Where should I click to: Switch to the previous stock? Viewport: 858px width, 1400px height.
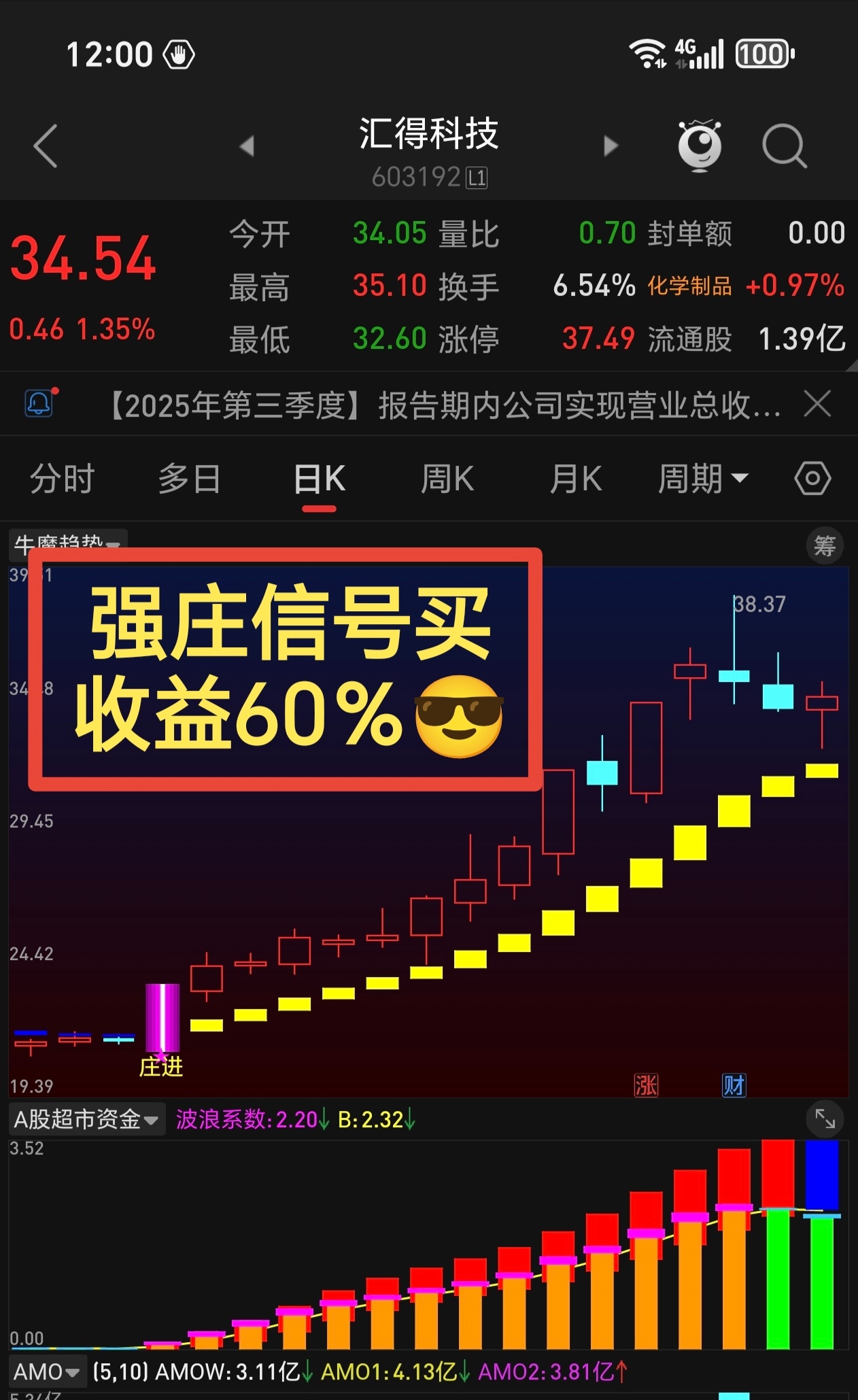247,146
